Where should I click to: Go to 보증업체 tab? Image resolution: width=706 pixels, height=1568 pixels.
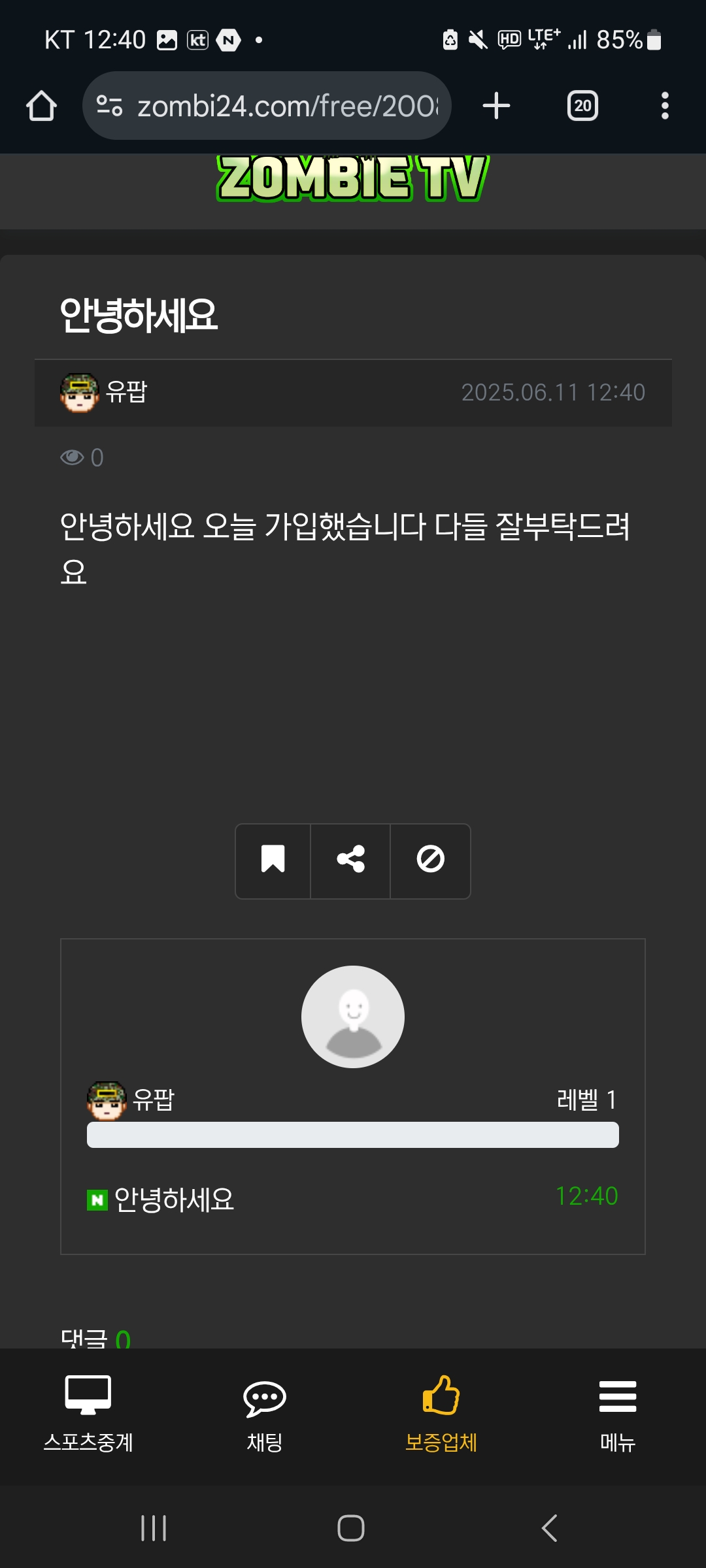pos(441,1413)
